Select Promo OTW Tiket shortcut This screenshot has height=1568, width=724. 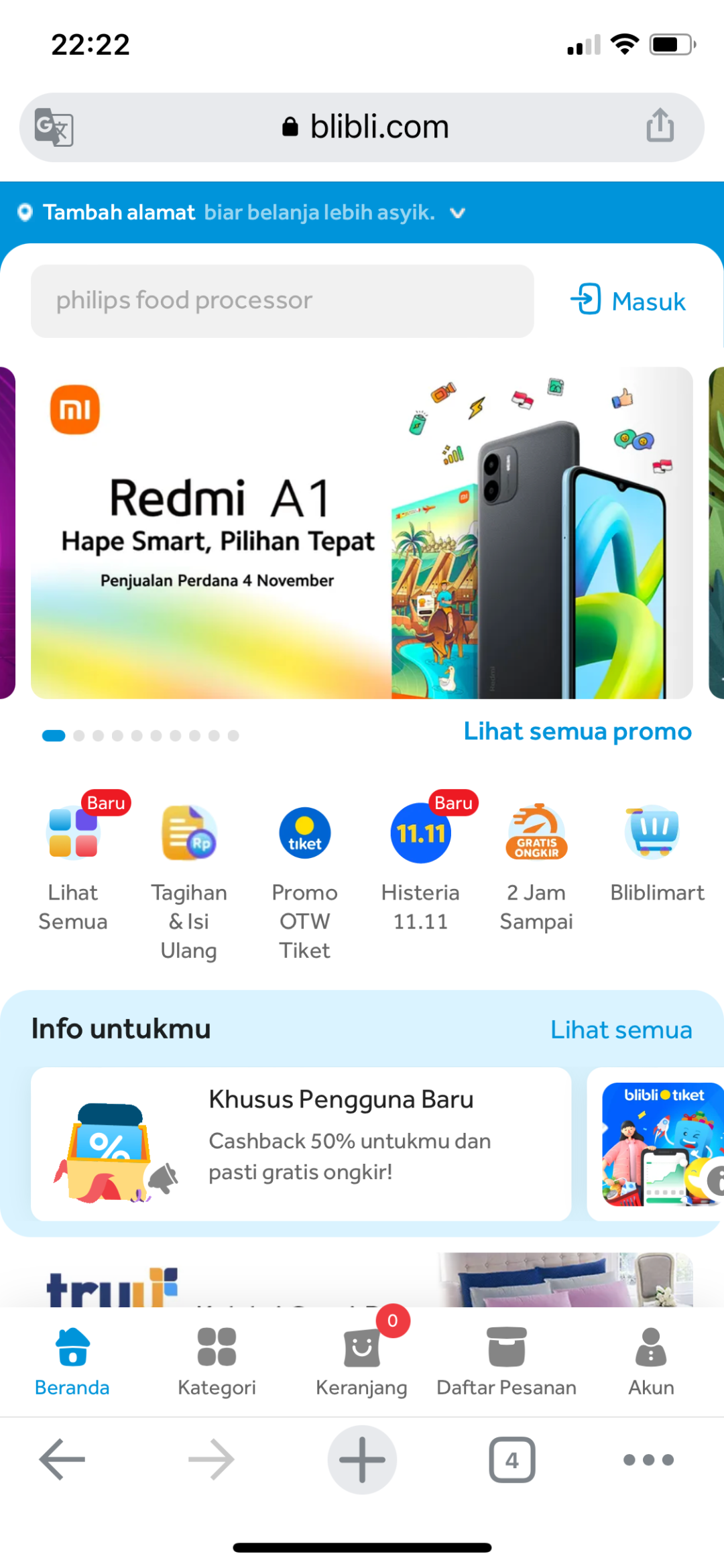(304, 878)
